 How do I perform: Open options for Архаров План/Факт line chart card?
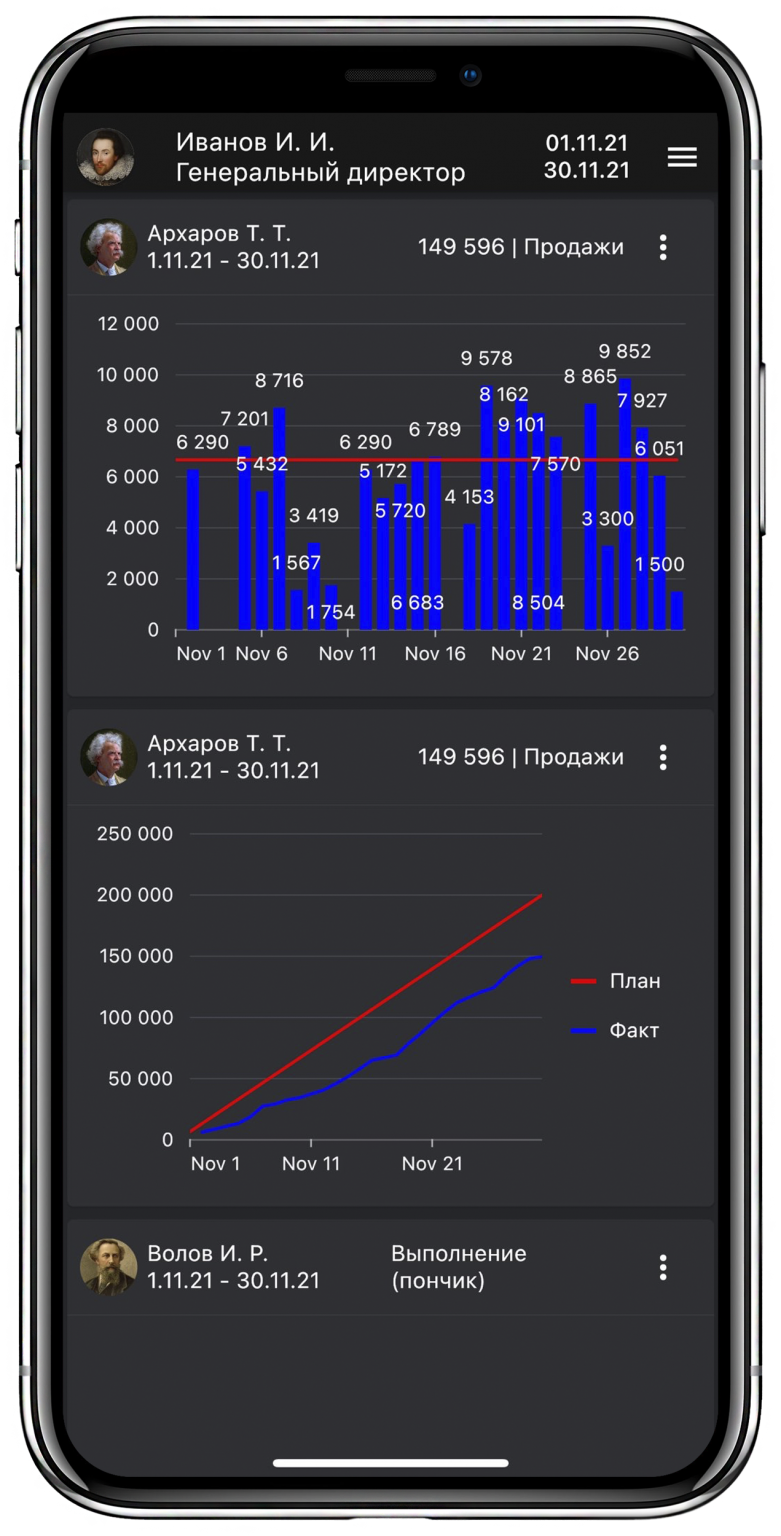coord(663,757)
